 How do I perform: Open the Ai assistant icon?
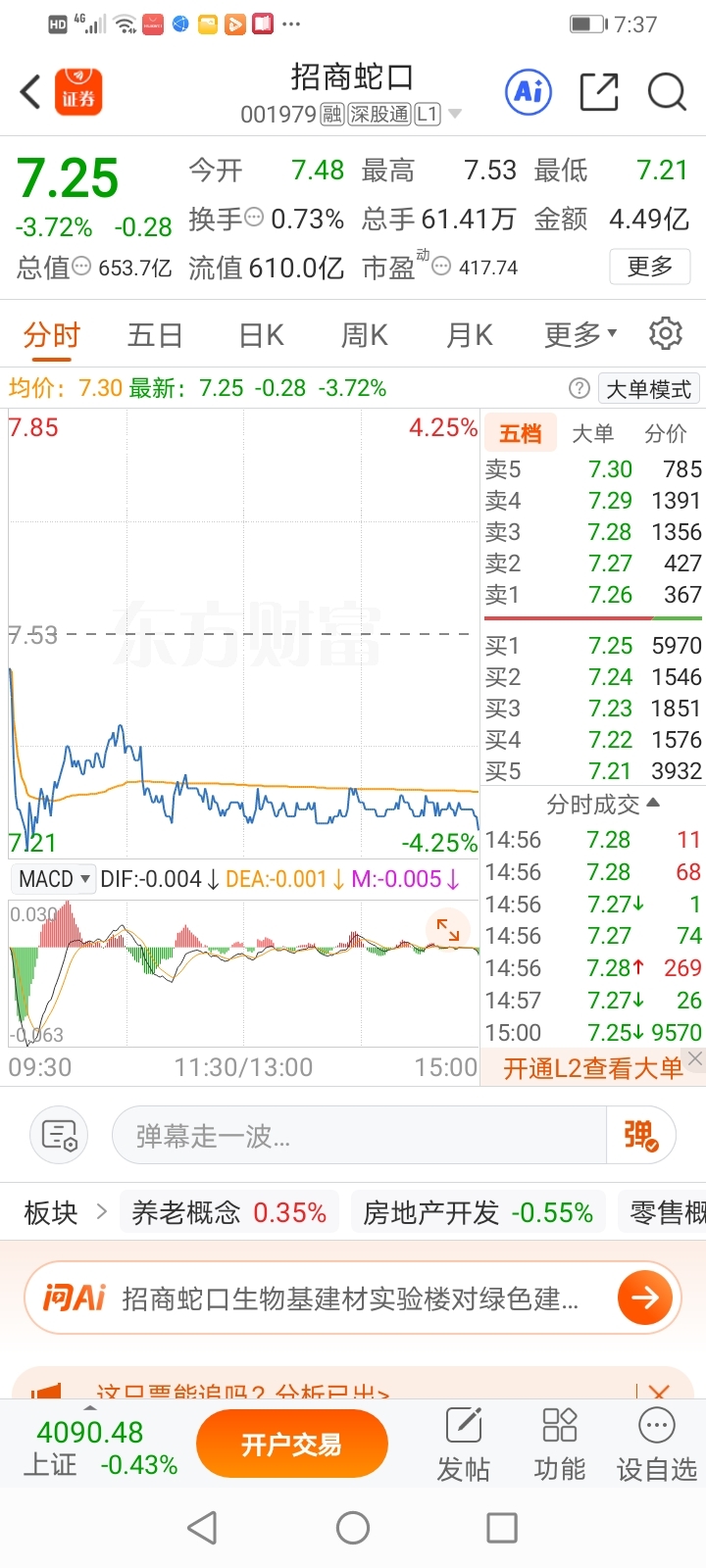(x=529, y=92)
